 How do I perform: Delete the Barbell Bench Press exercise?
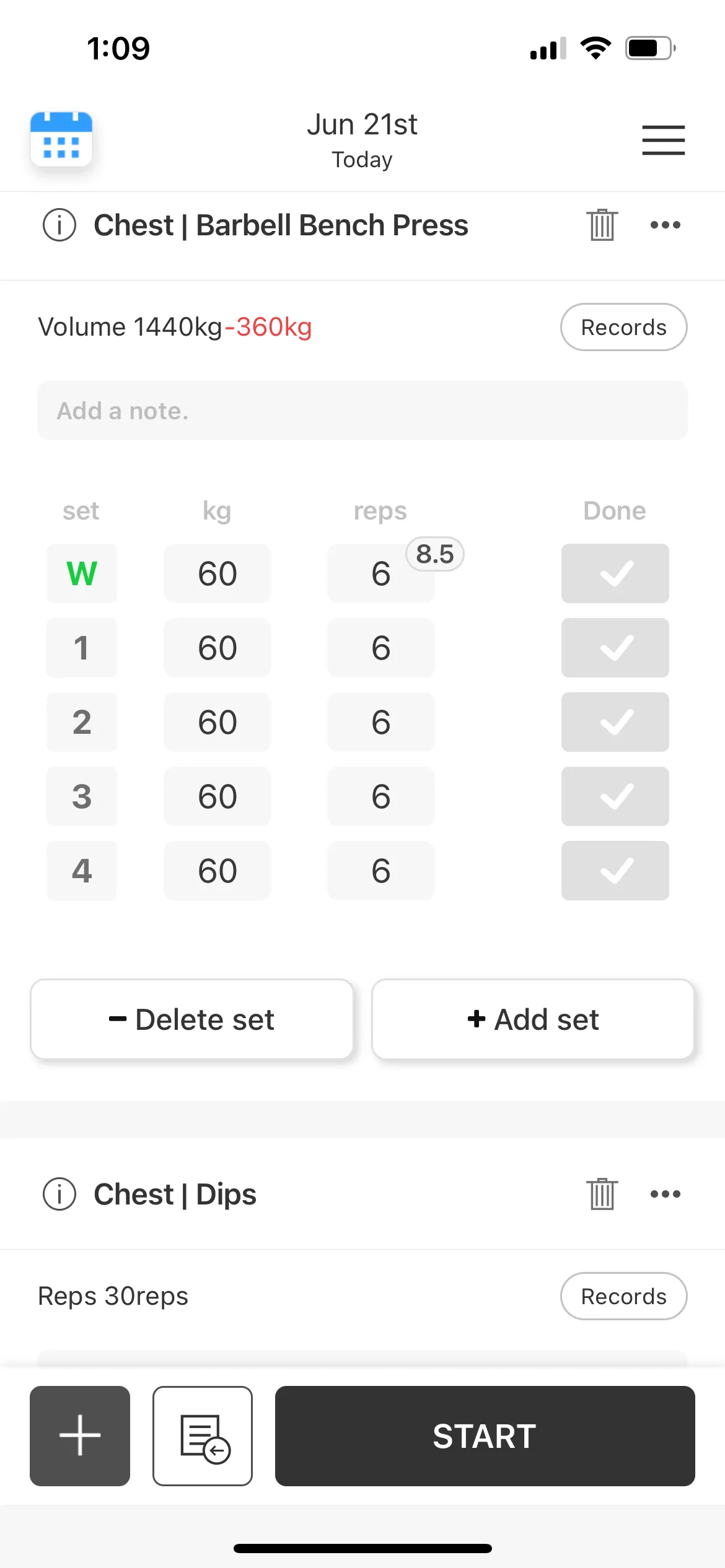tap(602, 225)
